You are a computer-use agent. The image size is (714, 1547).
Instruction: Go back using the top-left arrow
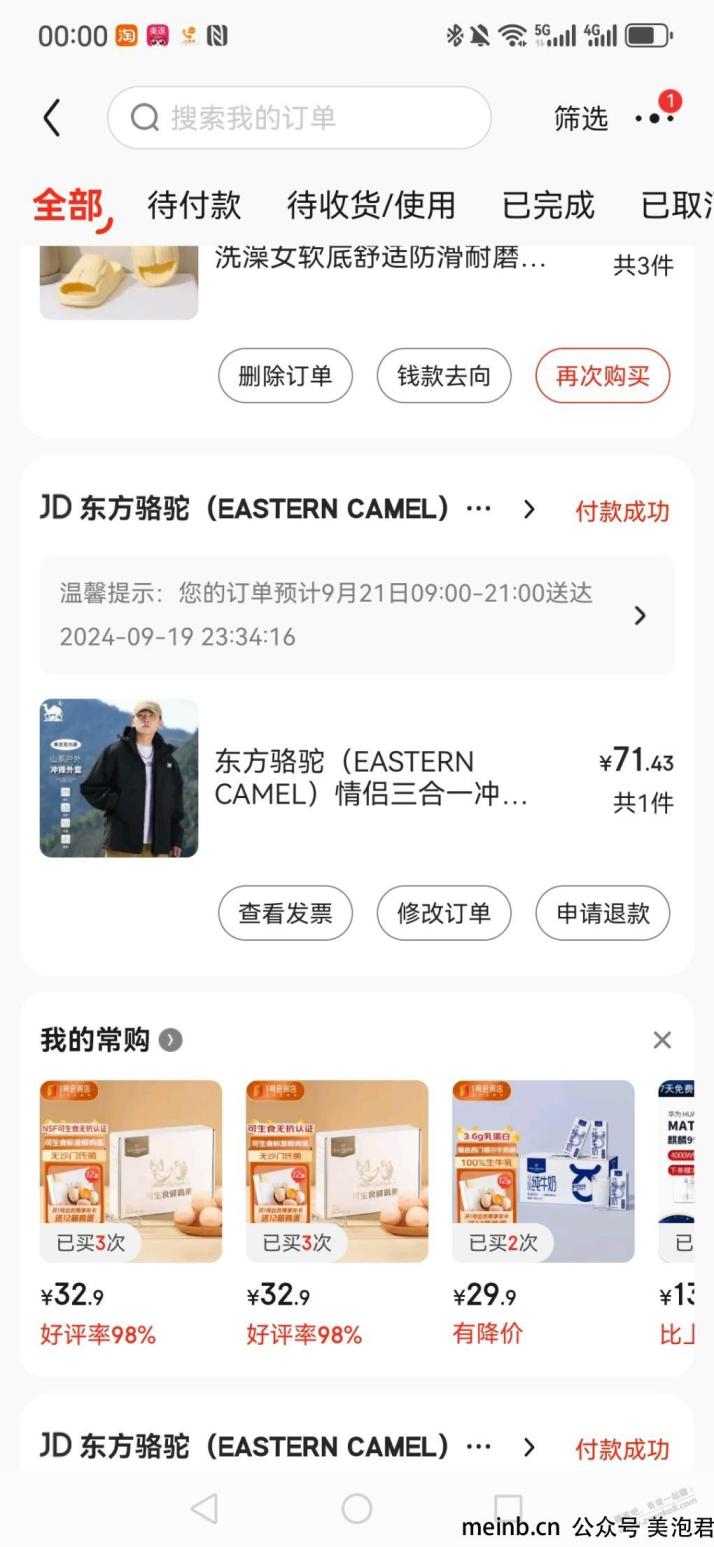click(52, 118)
